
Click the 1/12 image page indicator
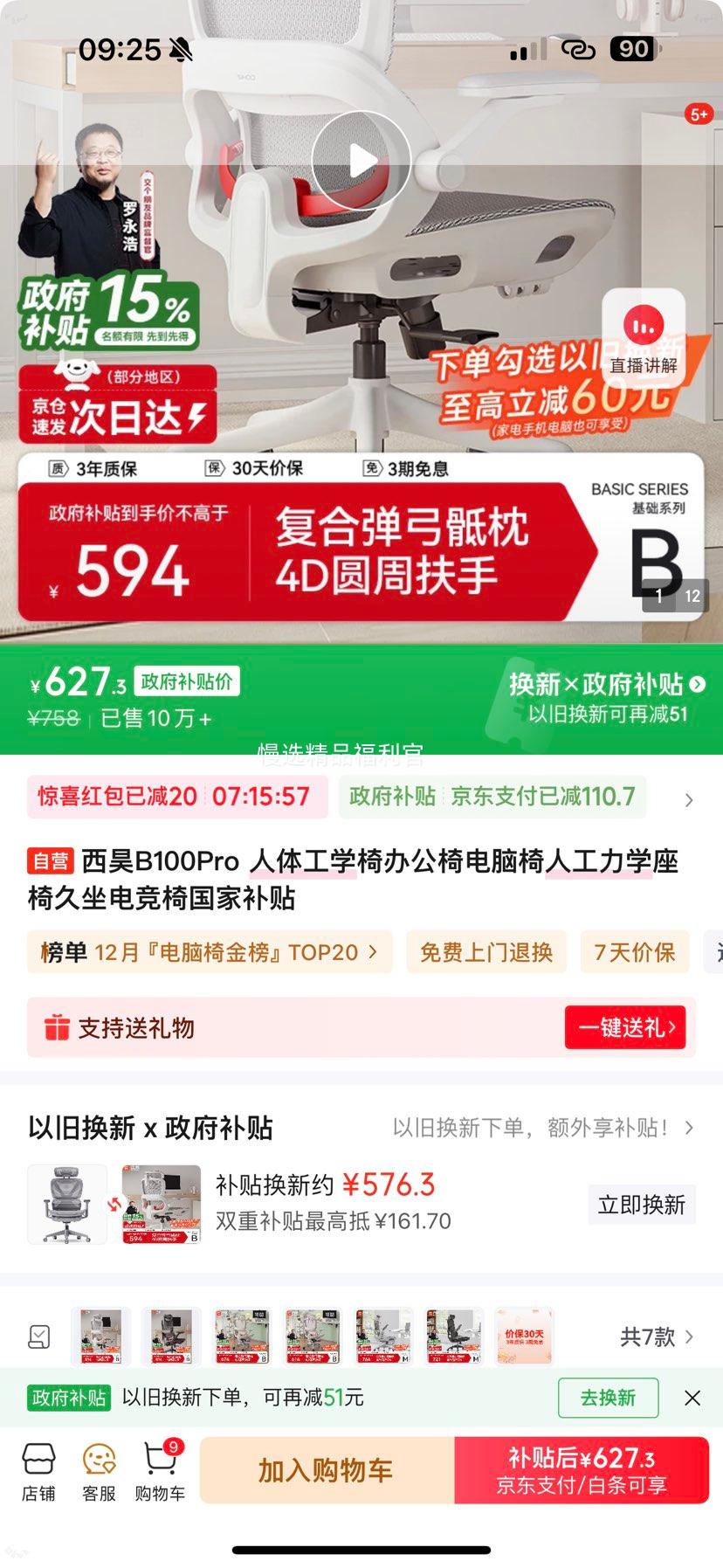pos(676,596)
